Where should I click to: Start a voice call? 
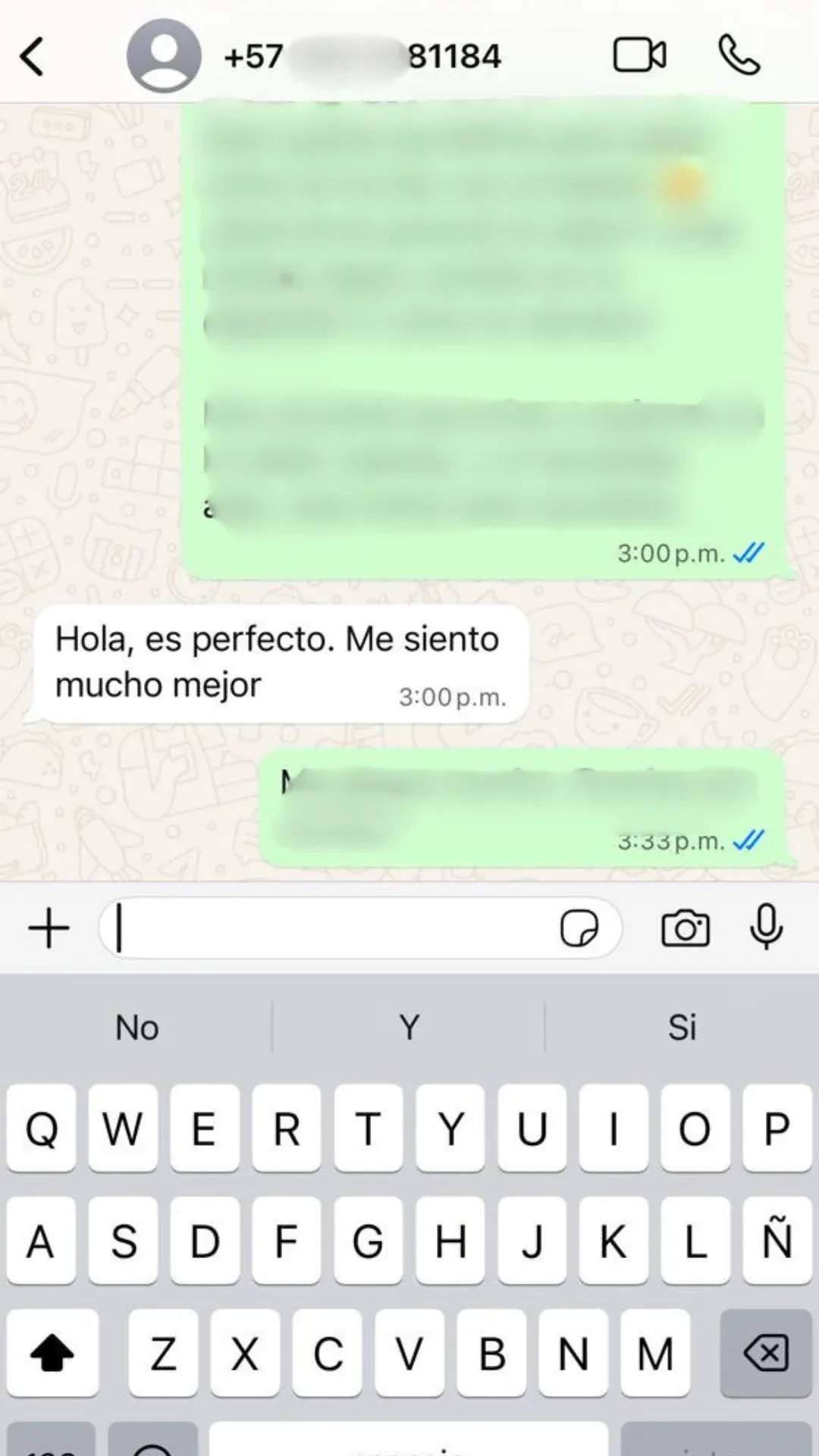point(739,56)
